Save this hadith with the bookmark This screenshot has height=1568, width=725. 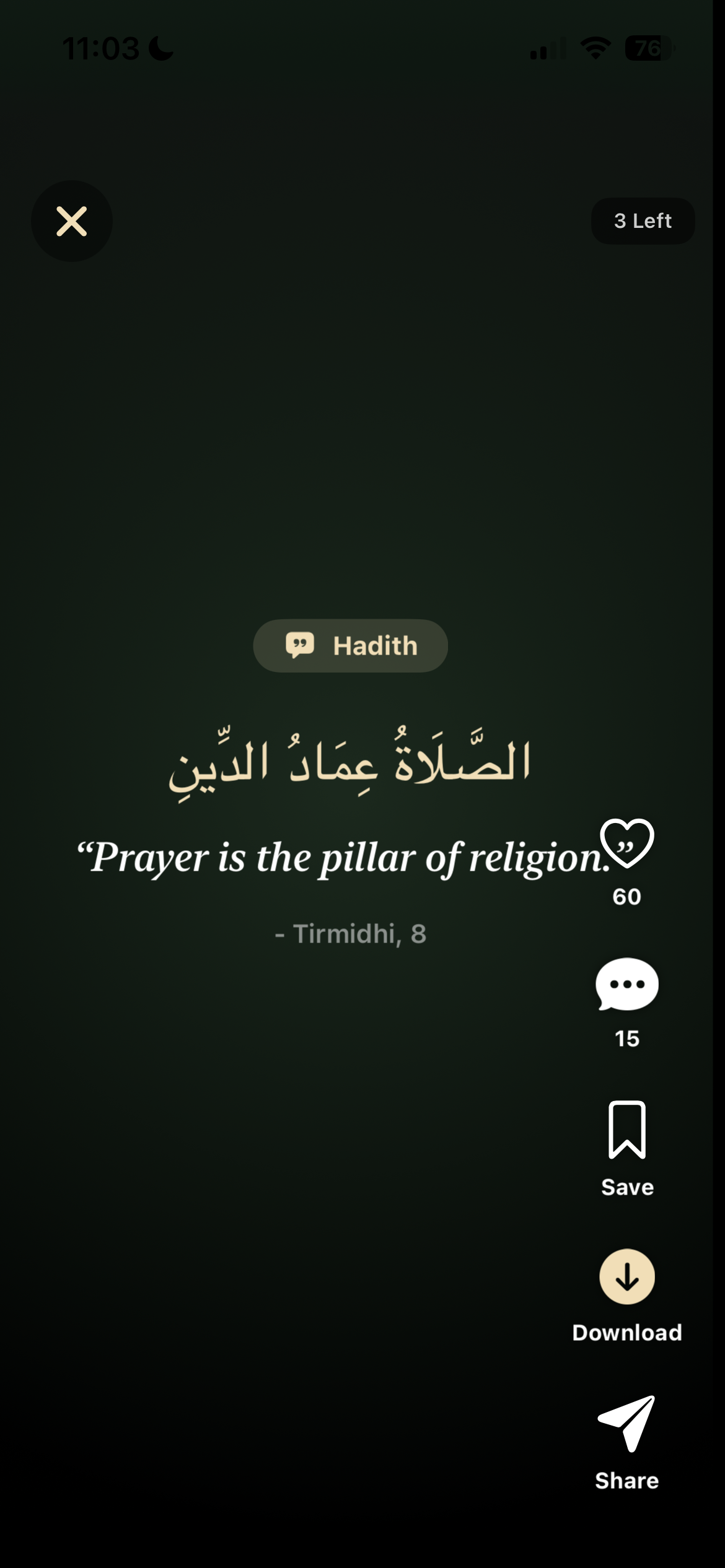tap(627, 1130)
